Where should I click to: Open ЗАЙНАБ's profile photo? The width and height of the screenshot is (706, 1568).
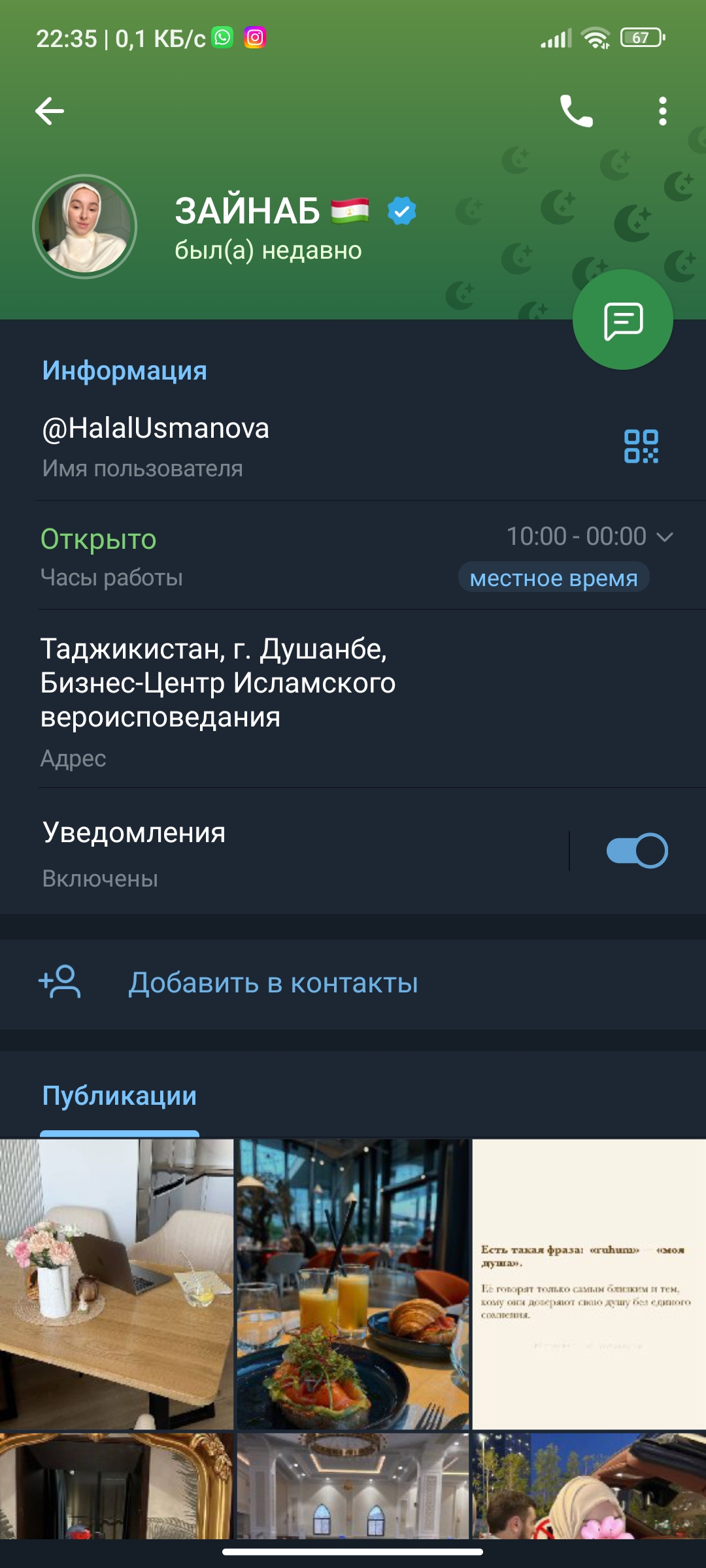(85, 227)
